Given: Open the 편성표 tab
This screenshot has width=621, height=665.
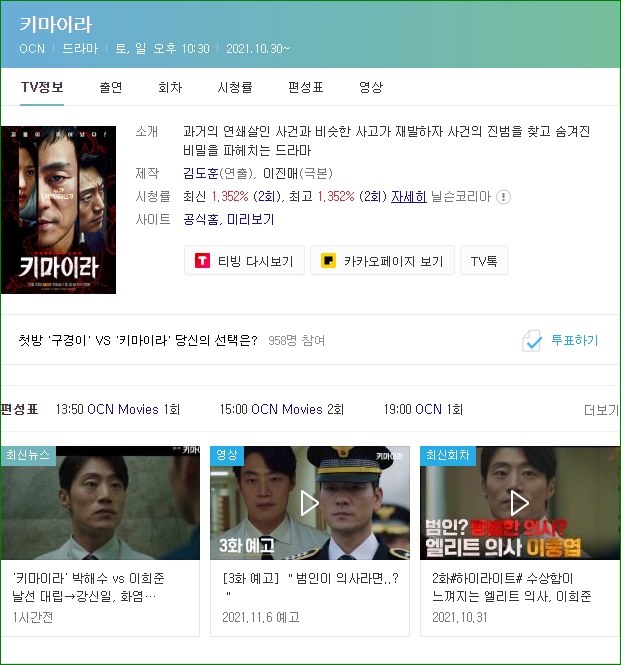Looking at the screenshot, I should (x=305, y=87).
